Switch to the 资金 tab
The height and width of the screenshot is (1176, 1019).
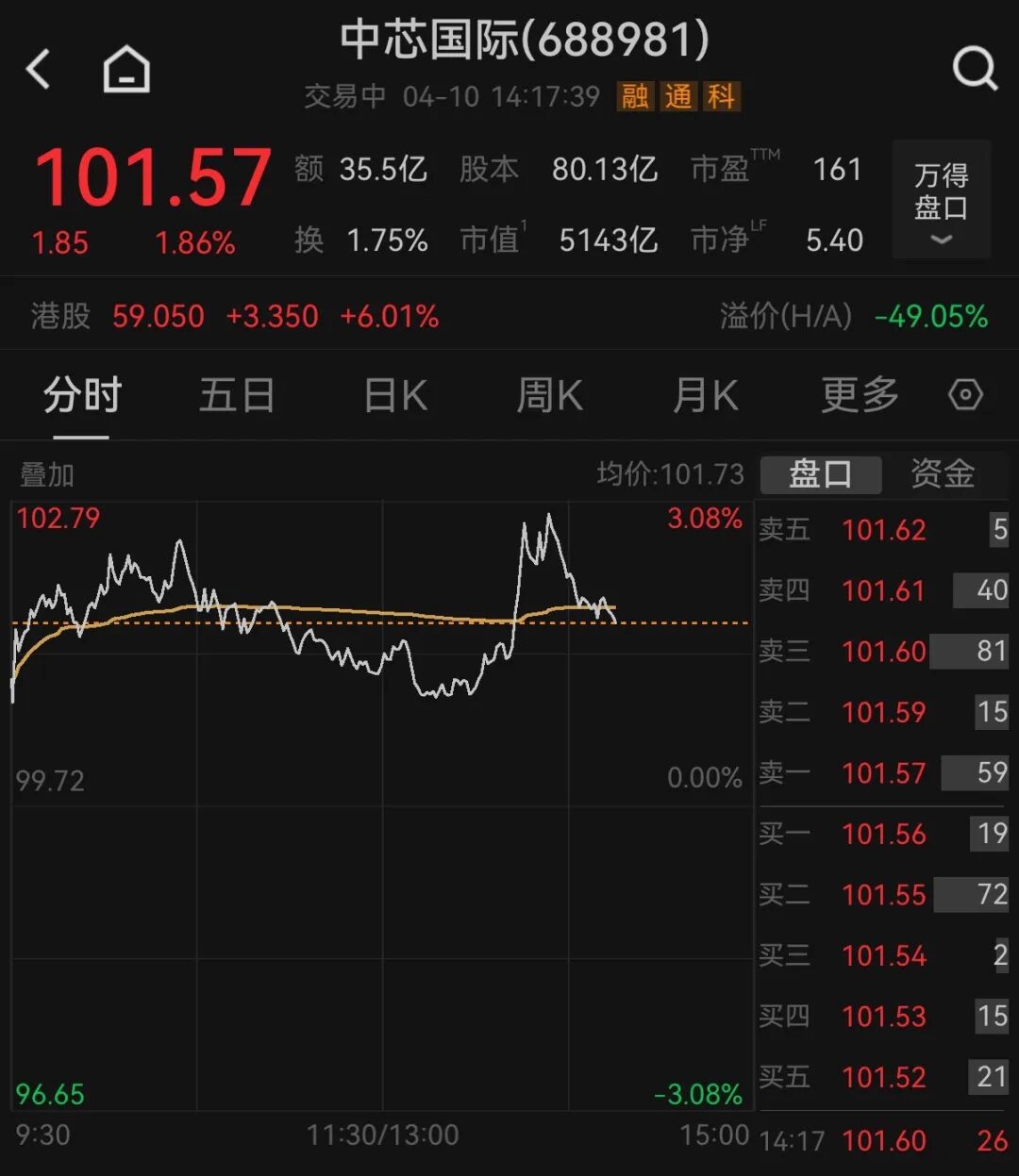(942, 474)
